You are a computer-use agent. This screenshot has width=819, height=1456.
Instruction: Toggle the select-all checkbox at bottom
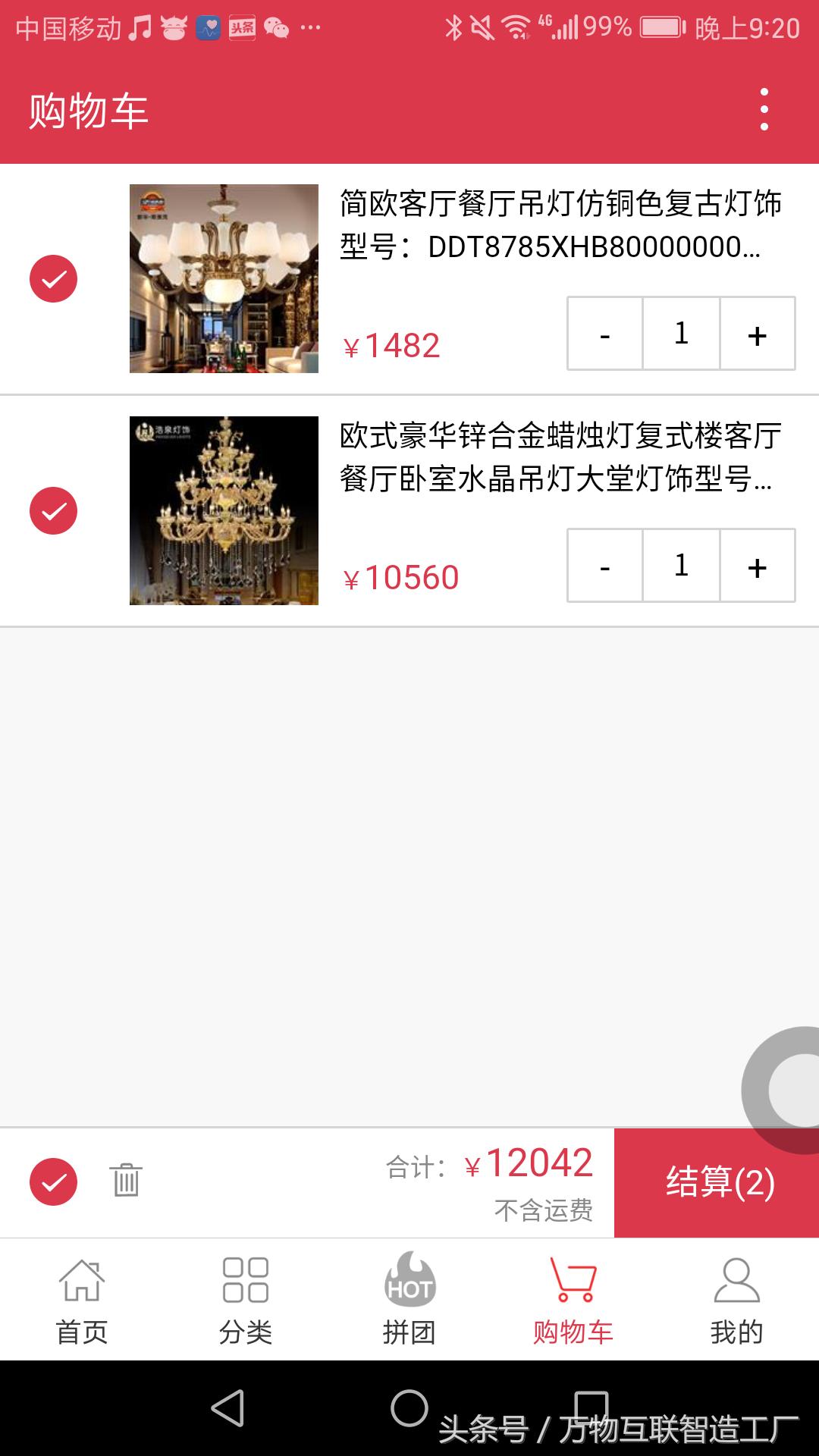[x=54, y=1181]
